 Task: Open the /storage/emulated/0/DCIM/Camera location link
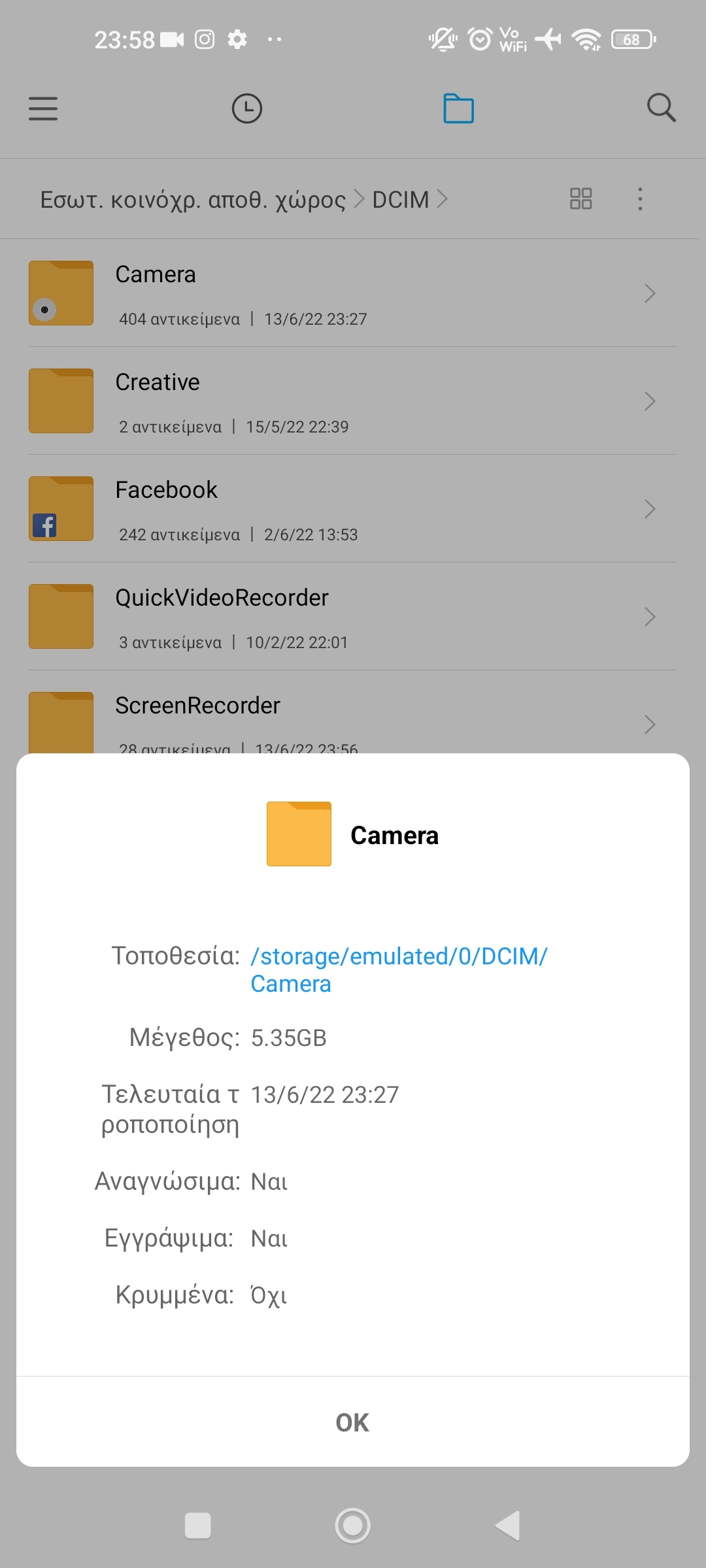(x=399, y=970)
